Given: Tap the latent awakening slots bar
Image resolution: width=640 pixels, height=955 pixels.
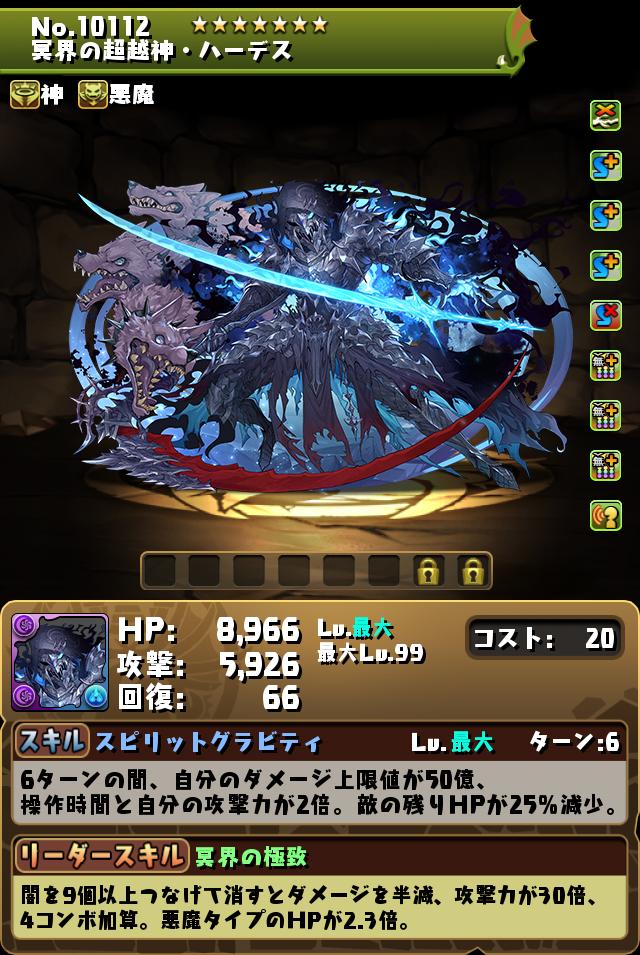Looking at the screenshot, I should [316, 571].
